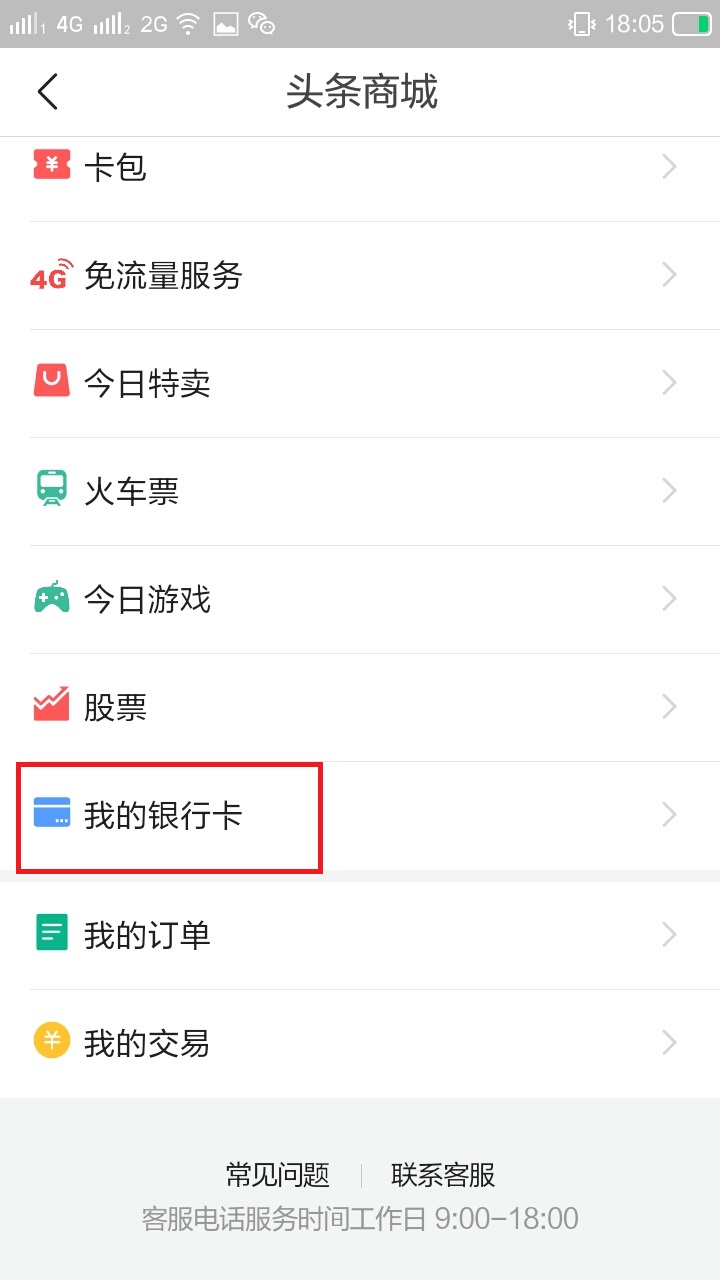Click the battery indicator in status bar
Screen dimensions: 720x1280
click(692, 22)
